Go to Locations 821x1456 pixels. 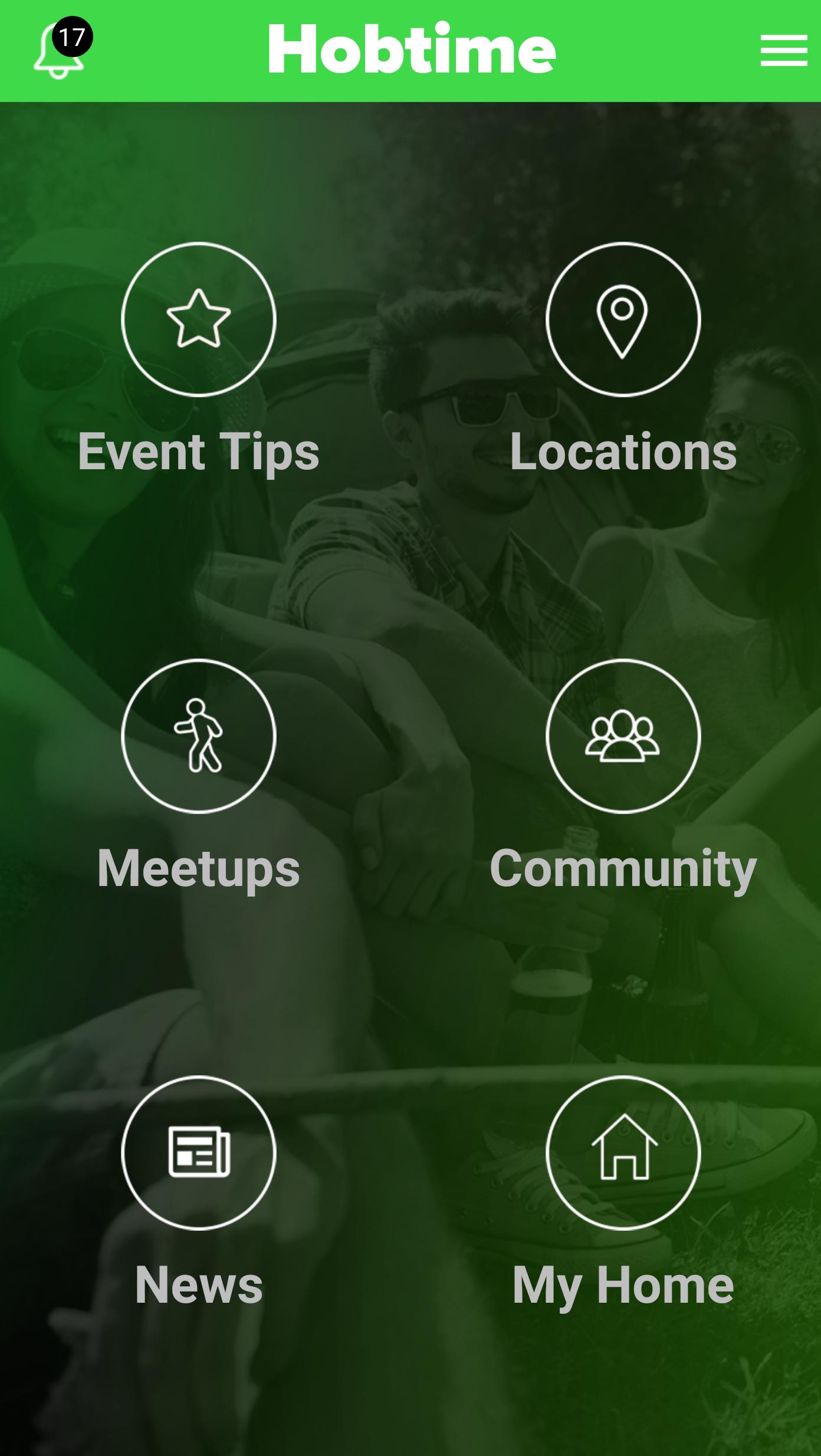(623, 319)
